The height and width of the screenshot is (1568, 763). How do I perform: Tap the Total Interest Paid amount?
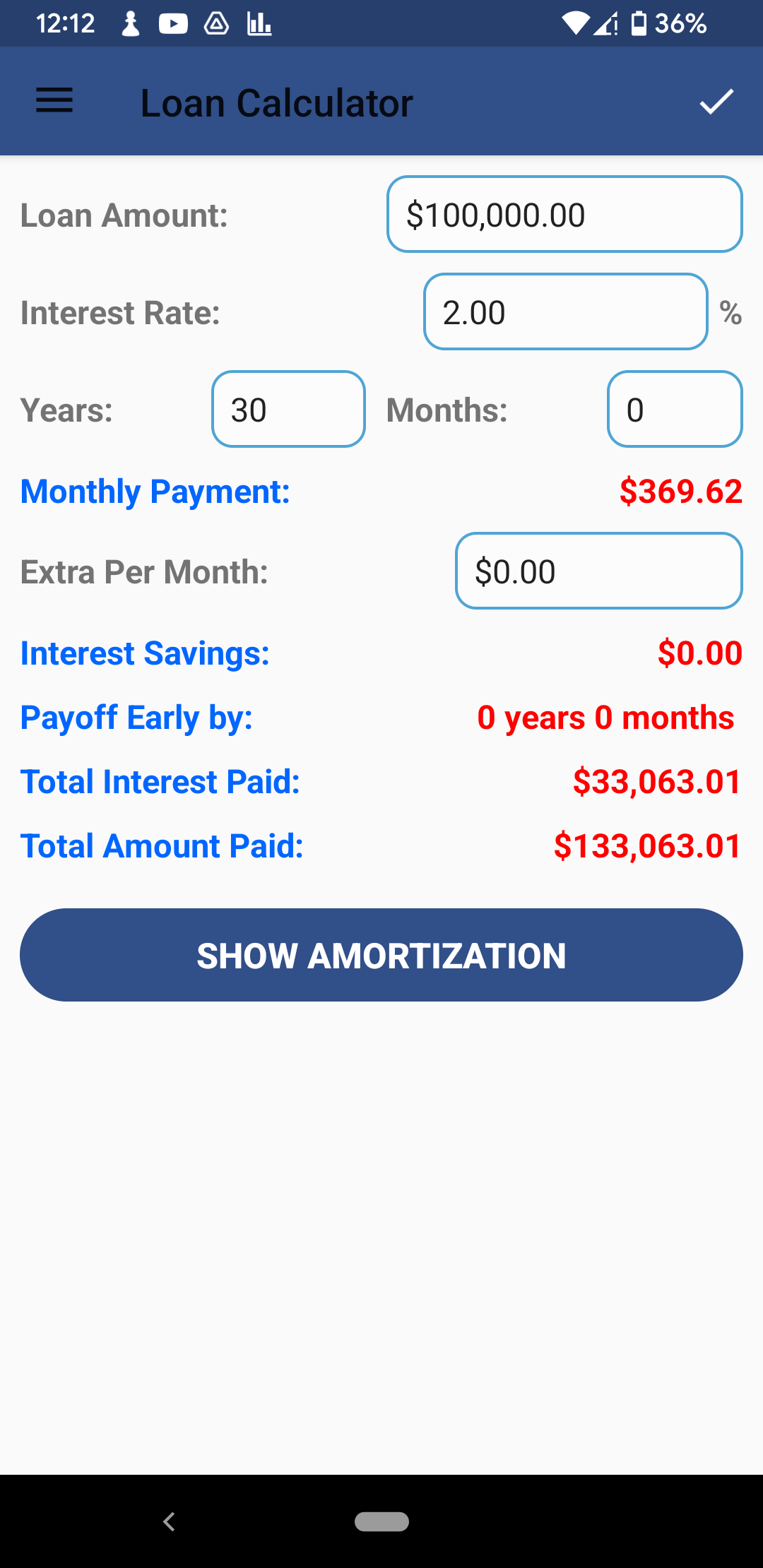(656, 781)
